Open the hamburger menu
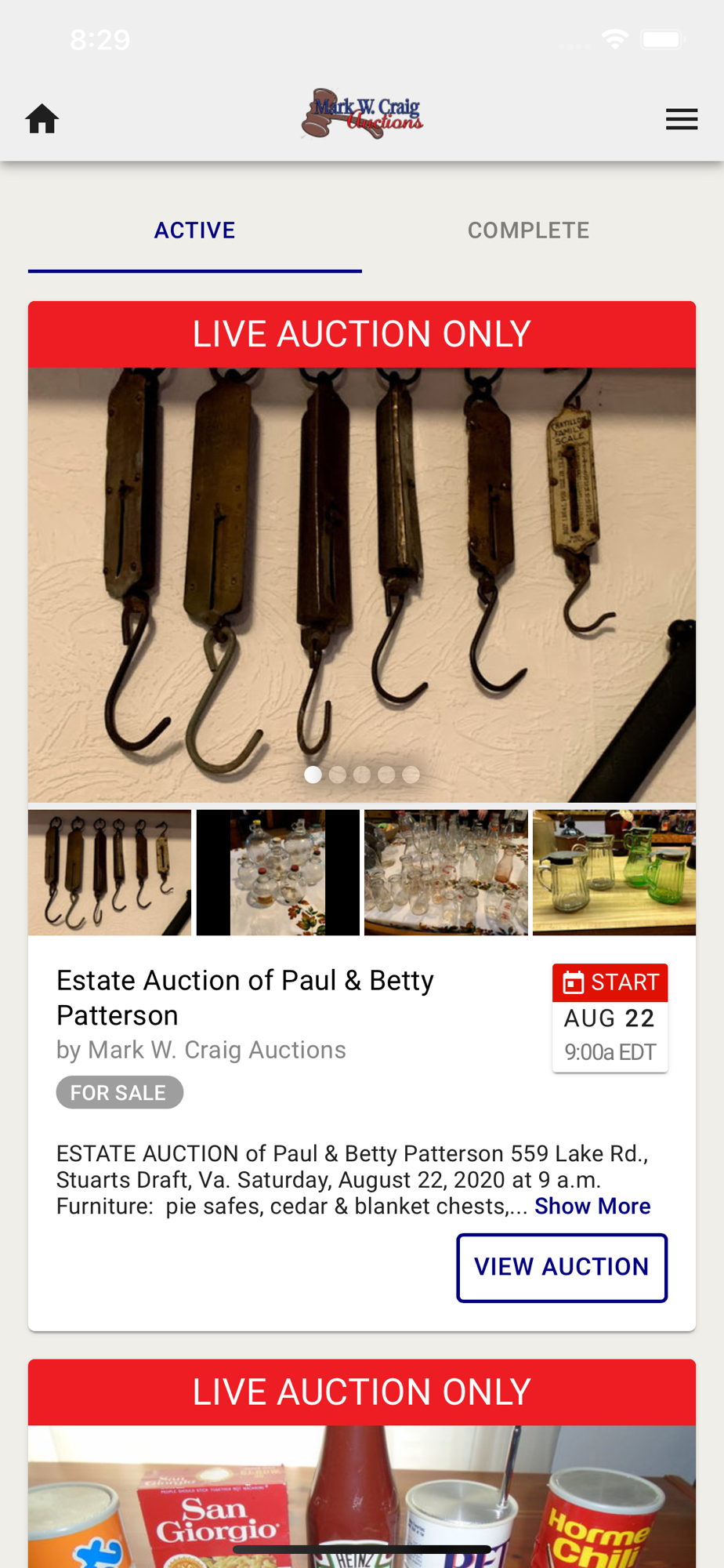The image size is (724, 1568). point(681,119)
